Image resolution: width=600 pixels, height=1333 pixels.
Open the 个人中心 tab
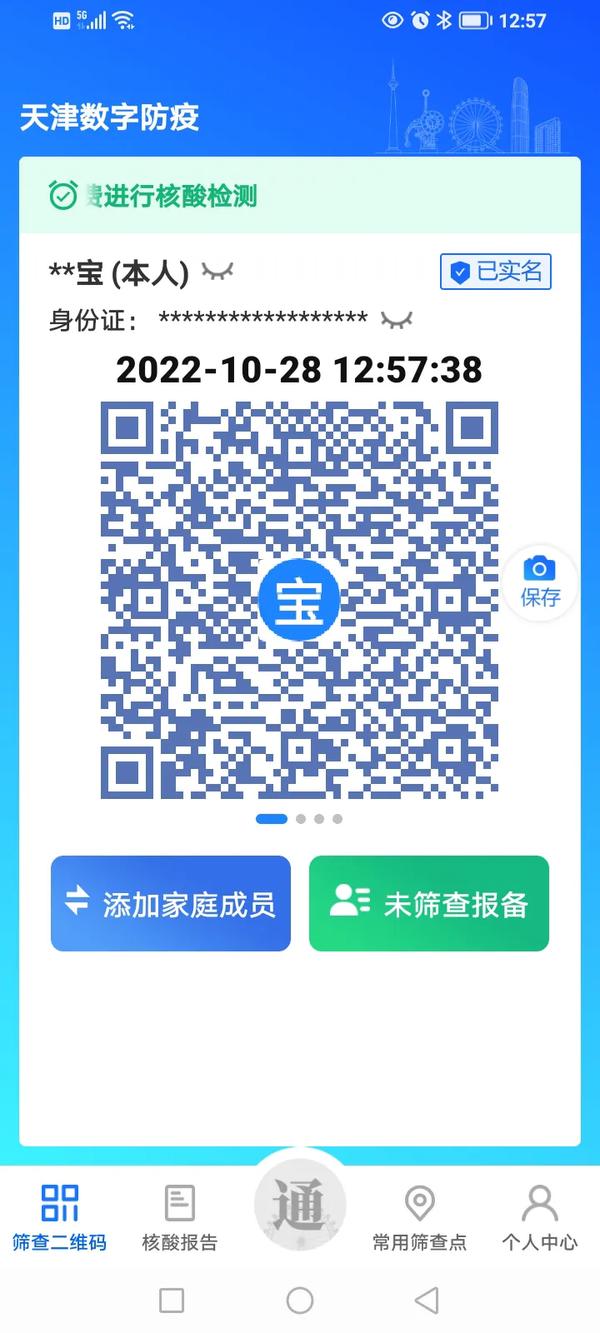click(539, 1218)
